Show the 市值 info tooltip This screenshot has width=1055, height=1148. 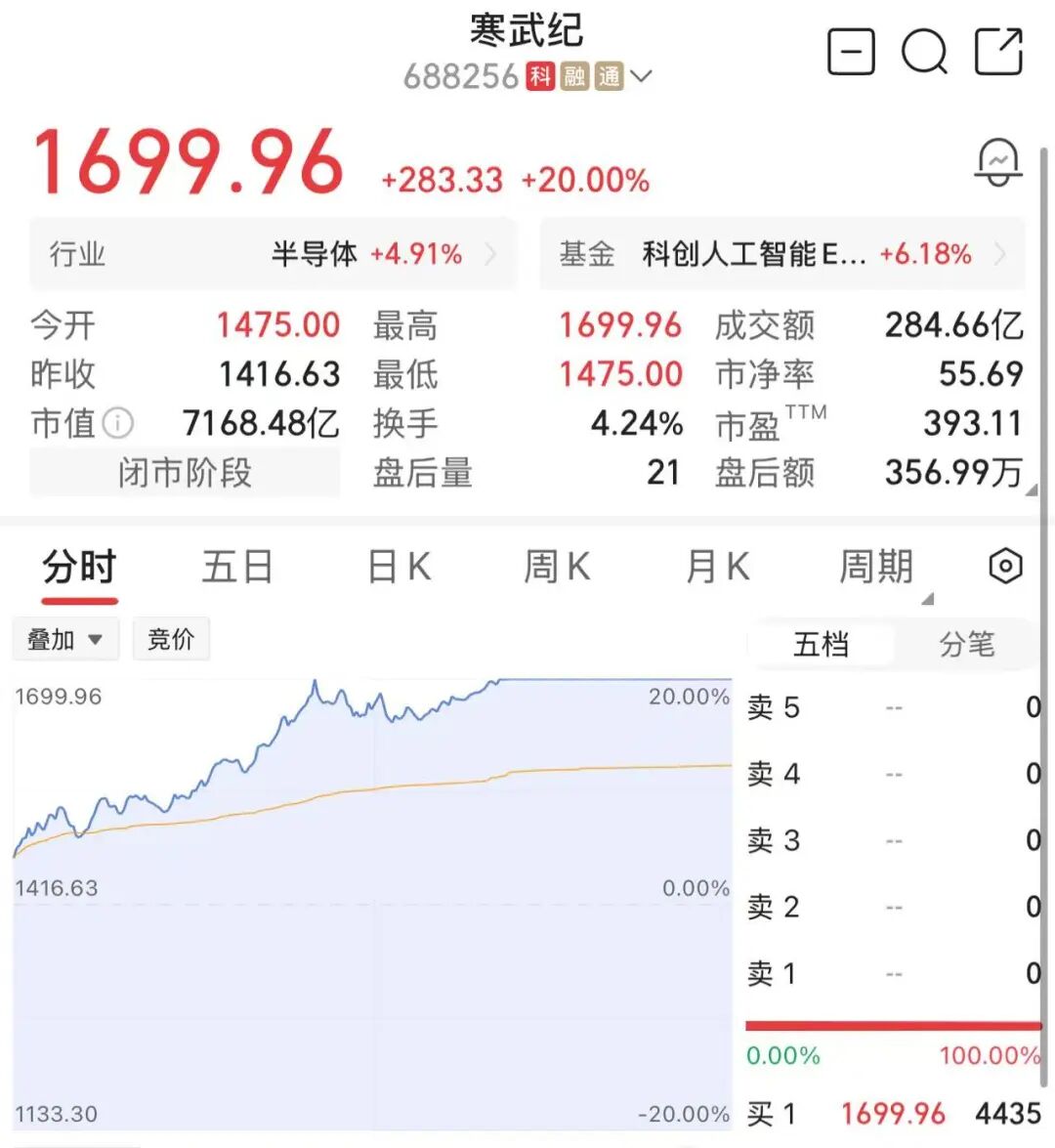tap(118, 423)
